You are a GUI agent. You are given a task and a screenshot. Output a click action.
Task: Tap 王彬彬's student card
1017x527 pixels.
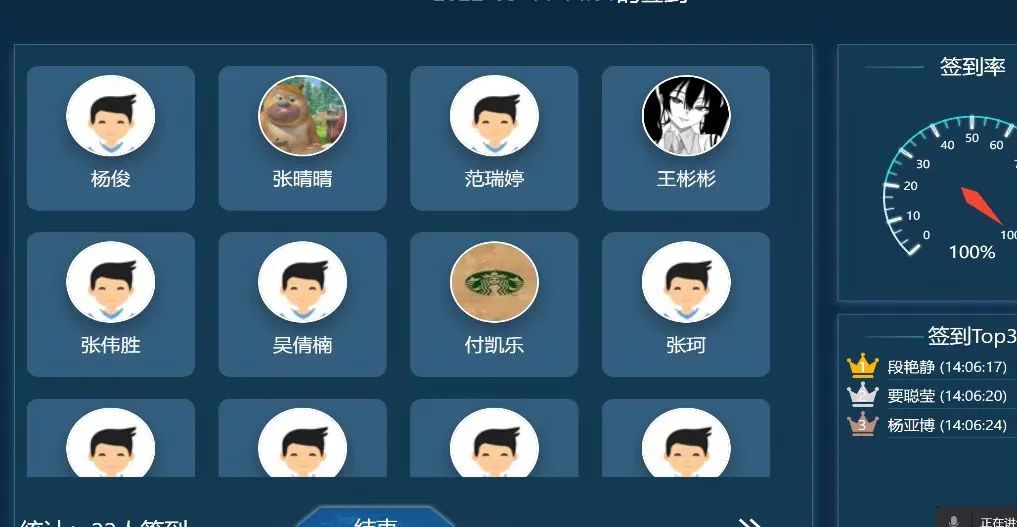click(686, 138)
